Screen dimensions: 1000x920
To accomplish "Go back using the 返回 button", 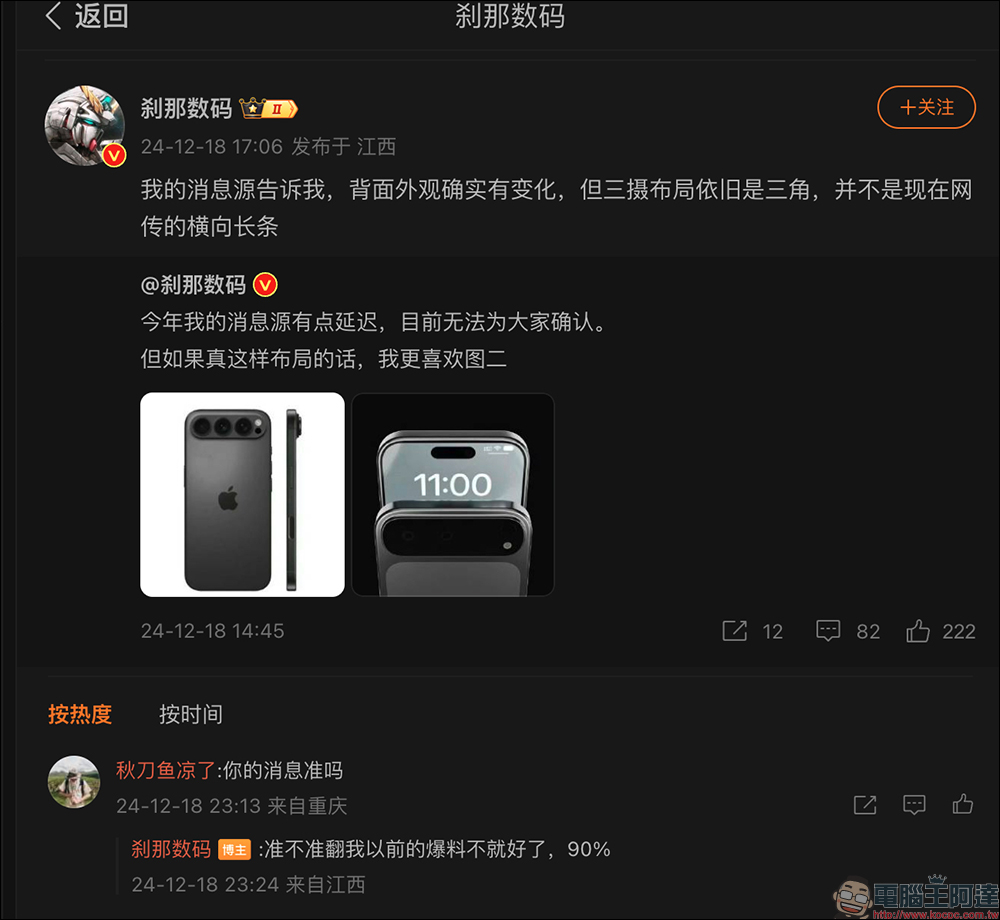I will point(87,17).
